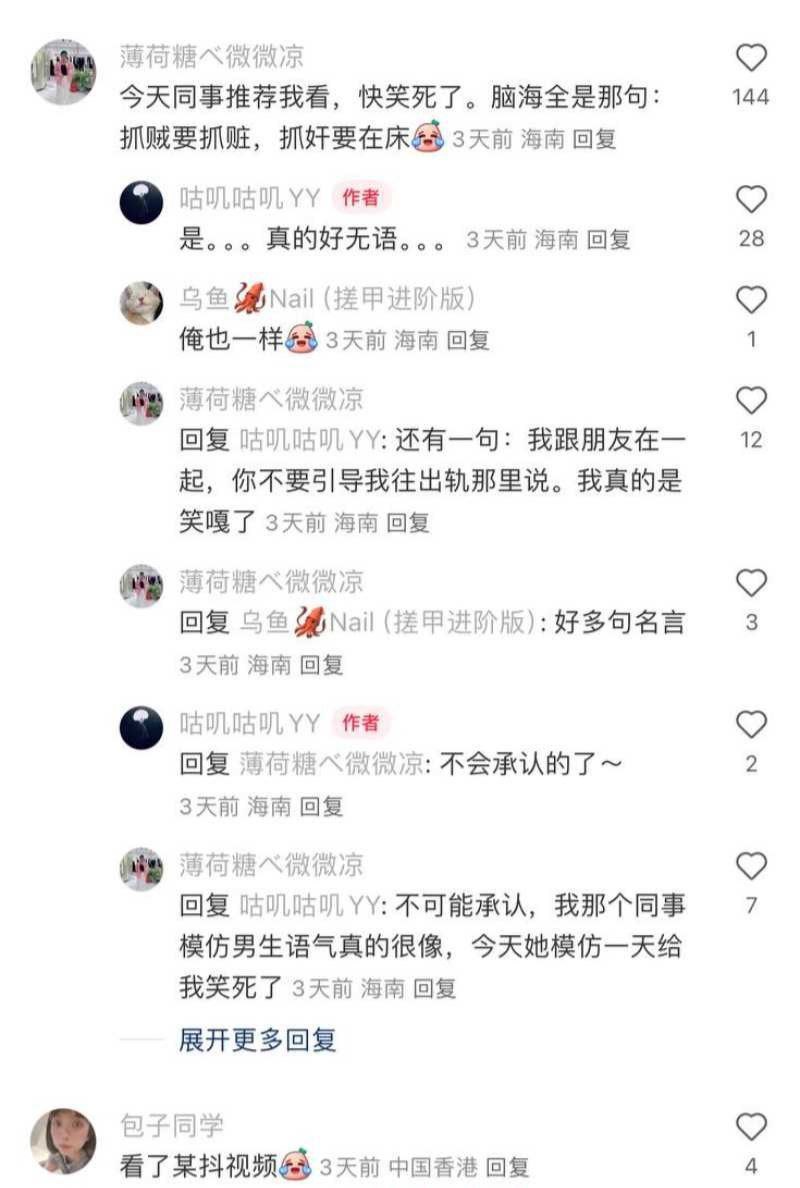
Task: Reply to 乌鱼Nail's 俺也一样 comment
Action: click(x=468, y=341)
